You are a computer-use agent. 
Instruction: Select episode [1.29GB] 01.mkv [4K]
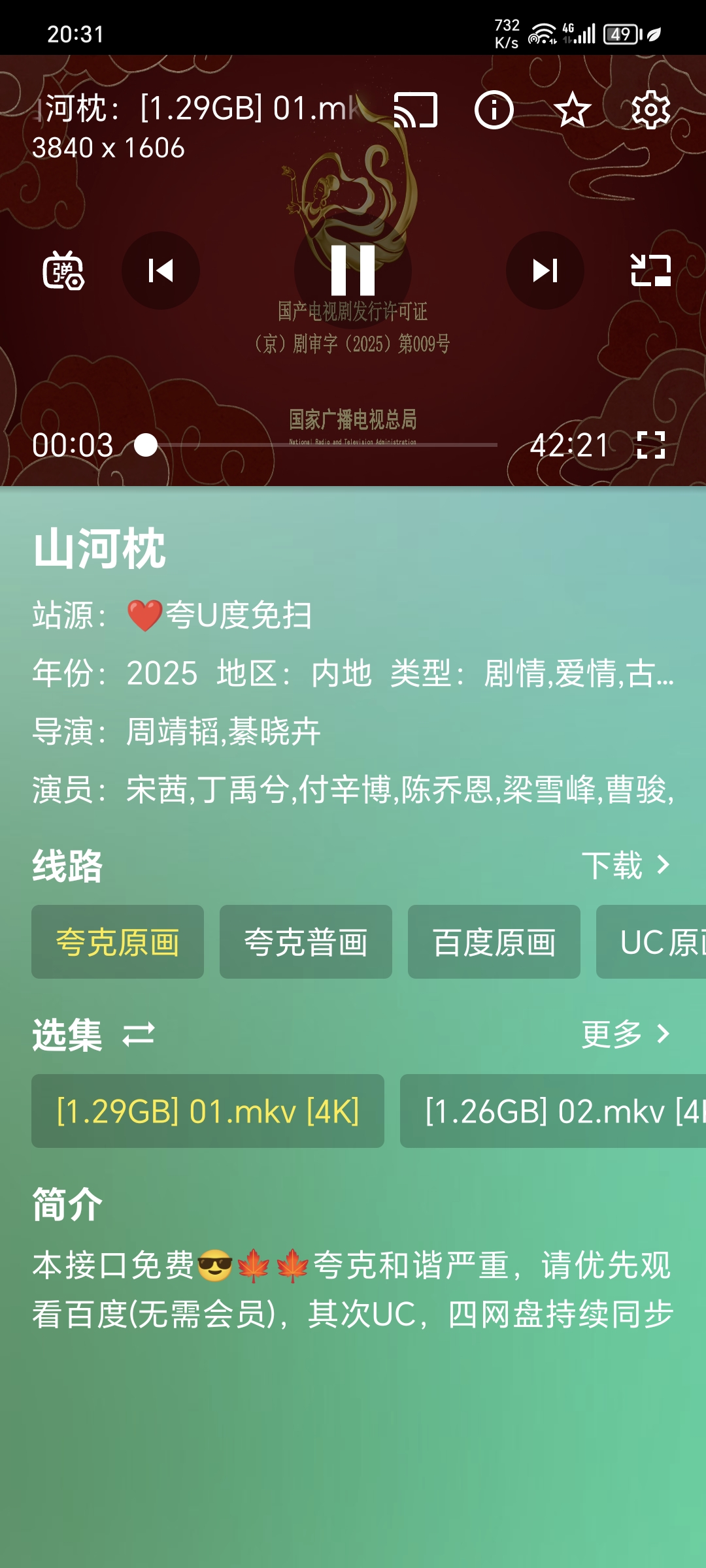[x=207, y=1111]
